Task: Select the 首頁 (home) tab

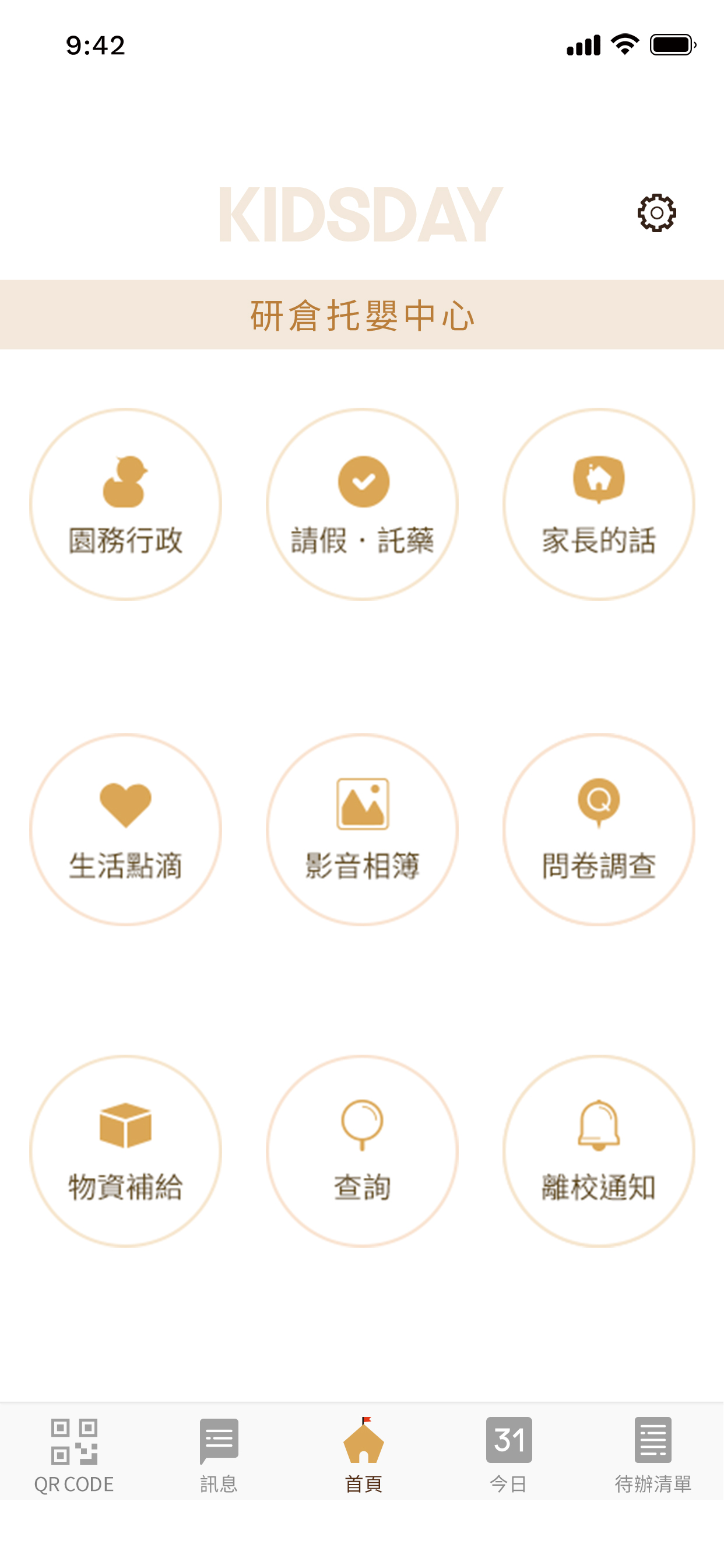Action: pos(363,1467)
